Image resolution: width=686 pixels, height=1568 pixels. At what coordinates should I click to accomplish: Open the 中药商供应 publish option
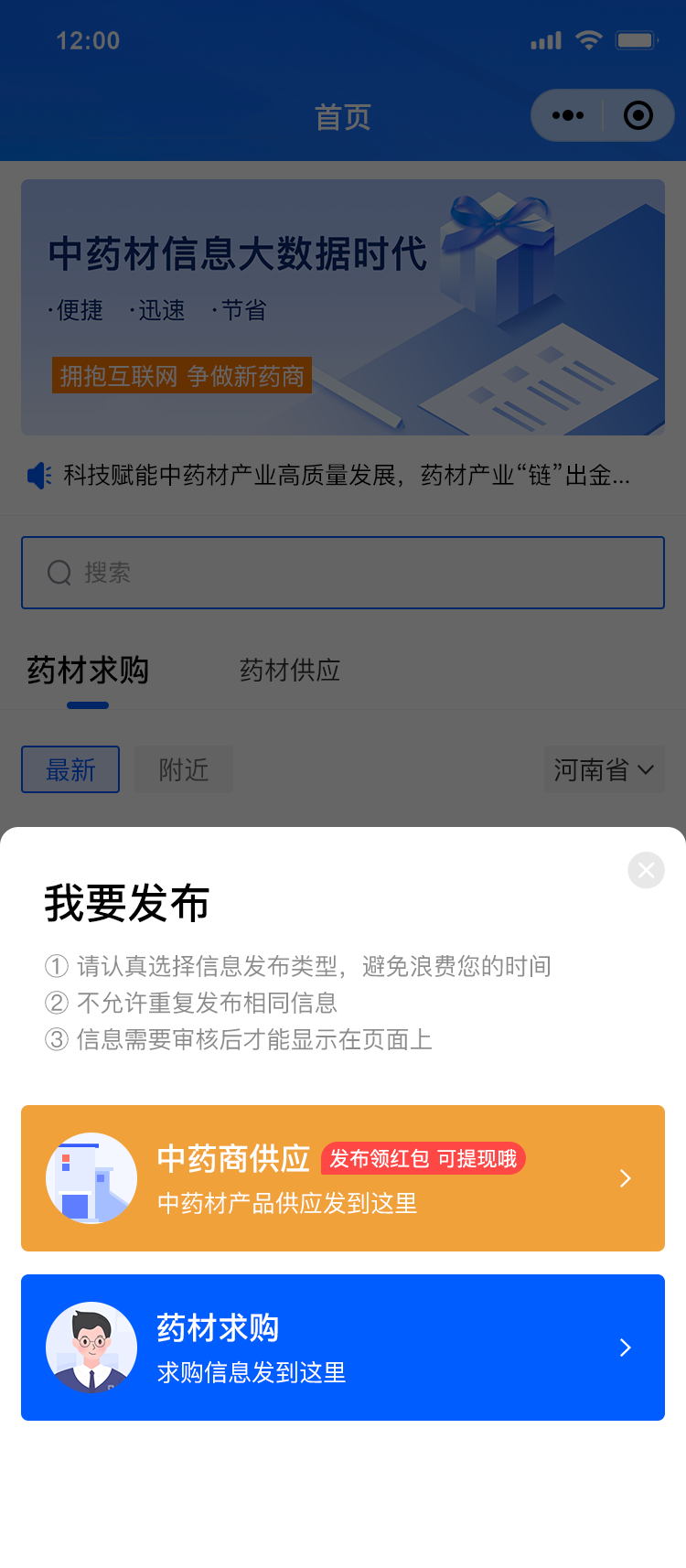343,1178
